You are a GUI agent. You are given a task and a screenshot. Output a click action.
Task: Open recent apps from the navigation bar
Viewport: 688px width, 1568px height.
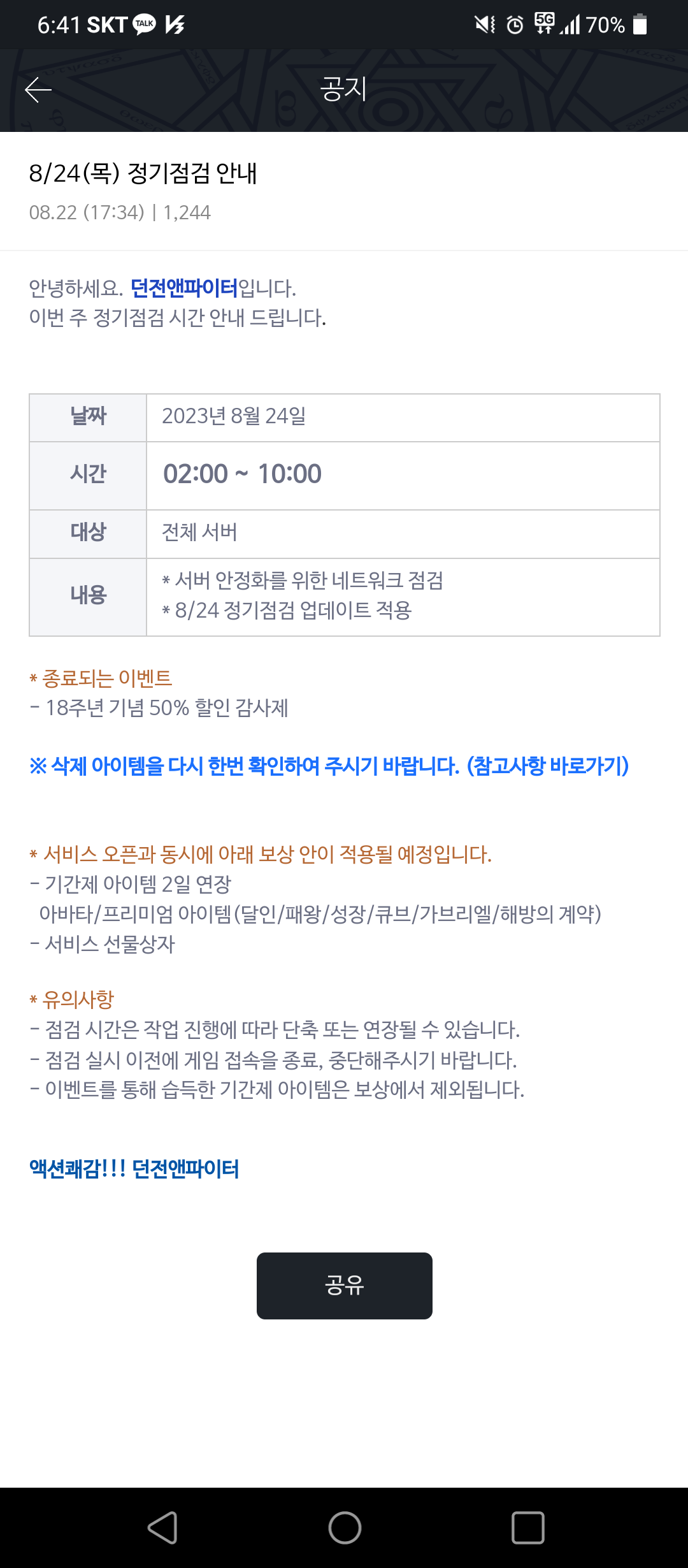pos(527,1528)
